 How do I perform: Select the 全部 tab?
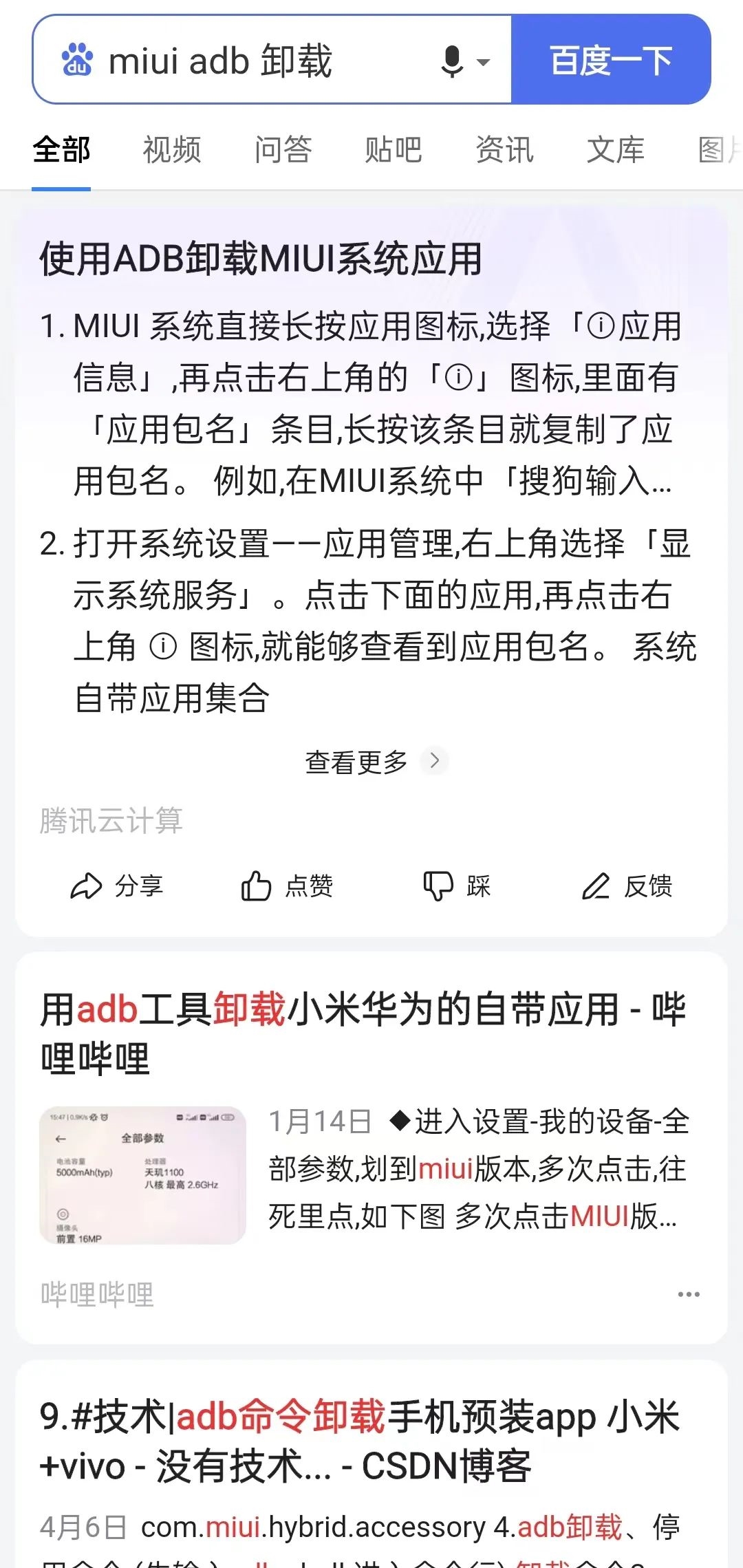[61, 149]
